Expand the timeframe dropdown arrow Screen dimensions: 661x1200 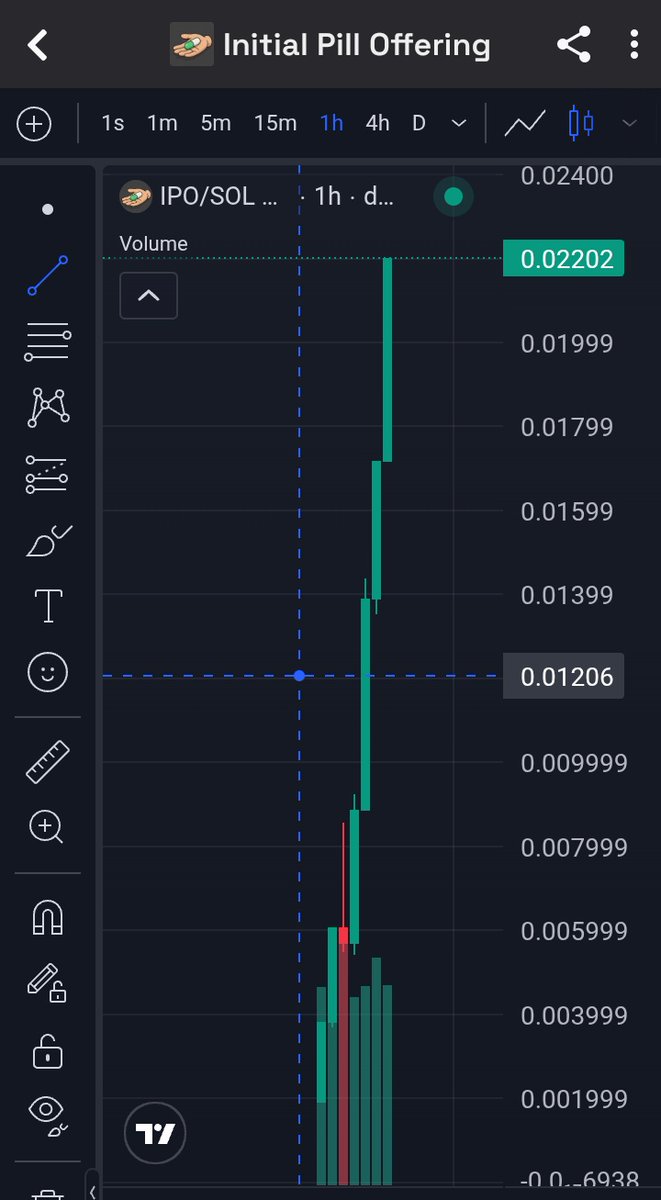click(x=459, y=124)
